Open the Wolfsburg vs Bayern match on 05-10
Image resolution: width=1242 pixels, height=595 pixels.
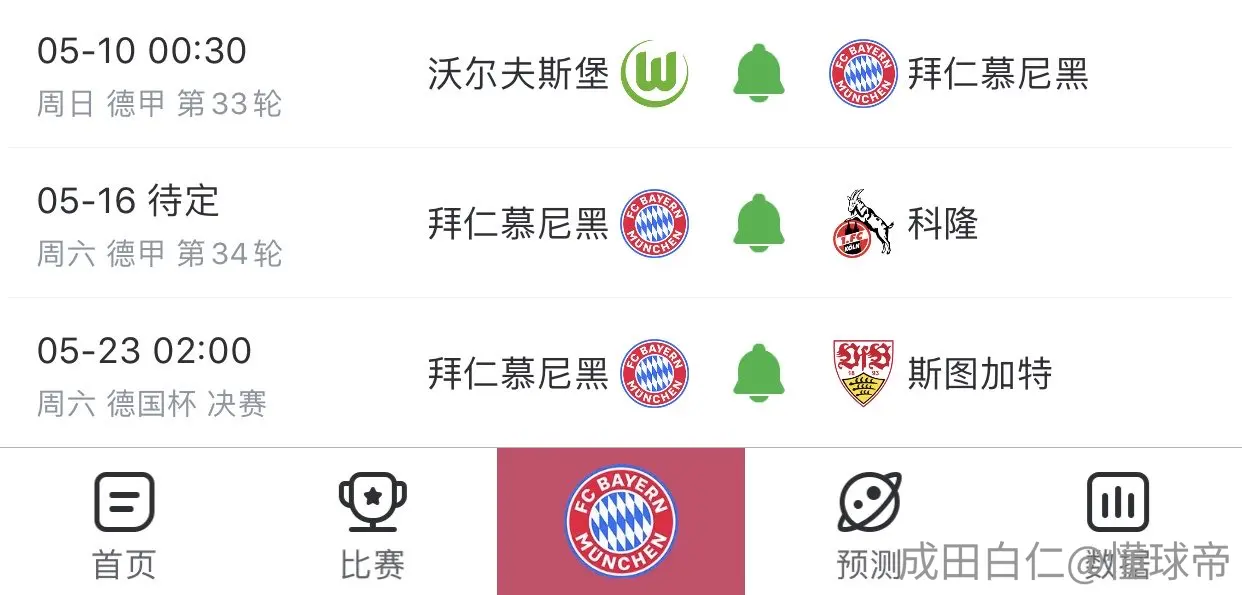tap(621, 74)
